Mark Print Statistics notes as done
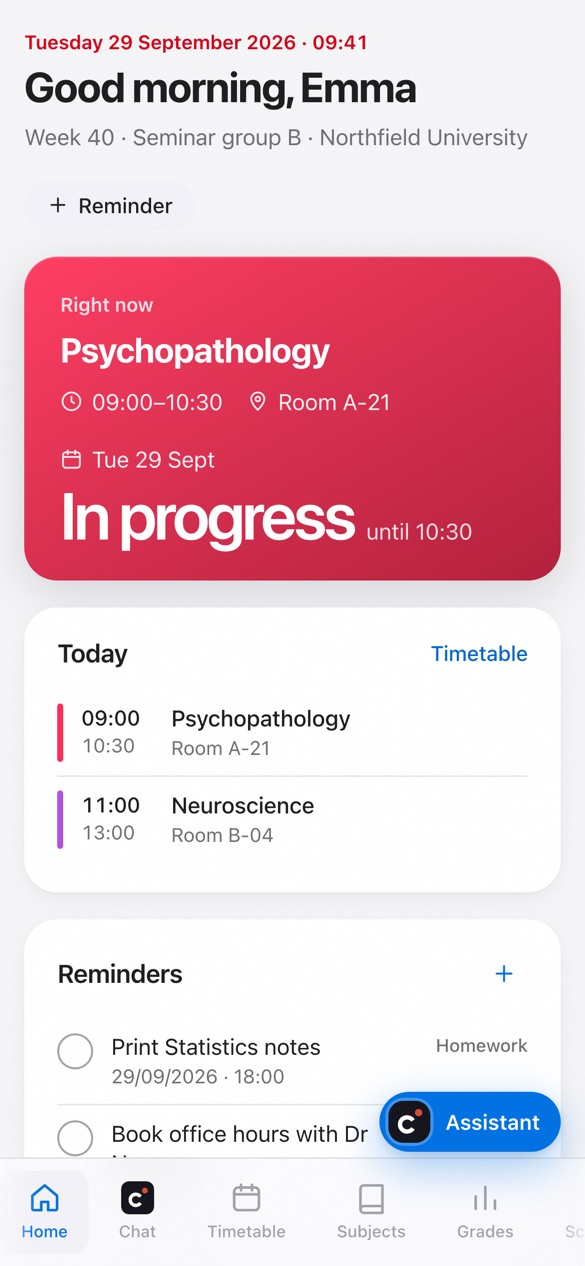This screenshot has height=1266, width=585. click(x=76, y=1051)
